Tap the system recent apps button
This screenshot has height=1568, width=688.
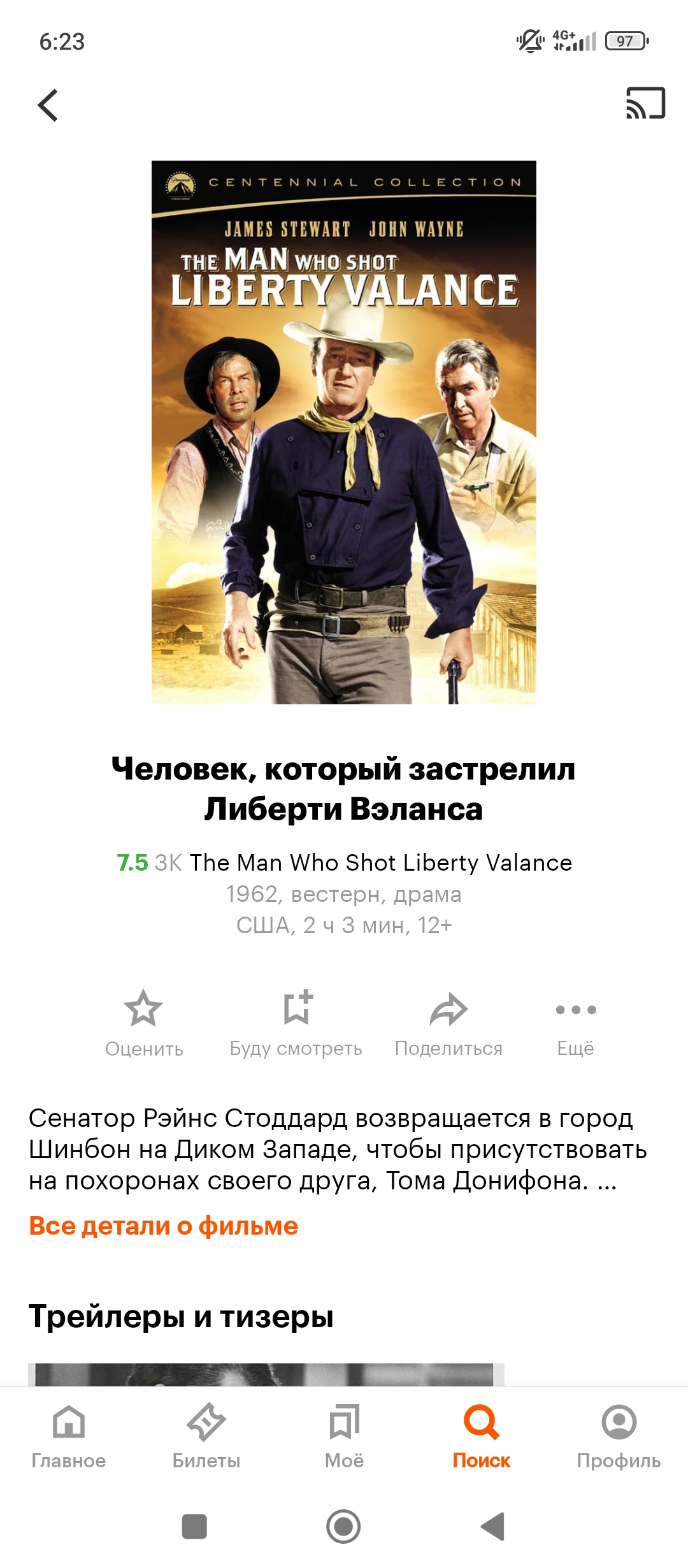tap(194, 1527)
